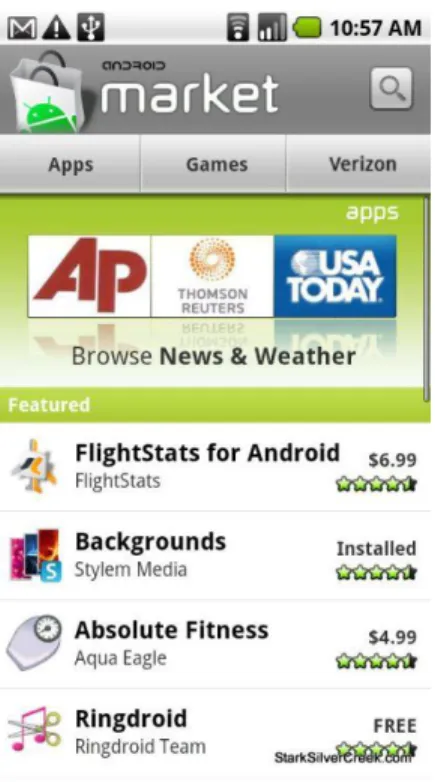Open FlightStats for Android listing
The width and height of the screenshot is (435, 782).
215,467
